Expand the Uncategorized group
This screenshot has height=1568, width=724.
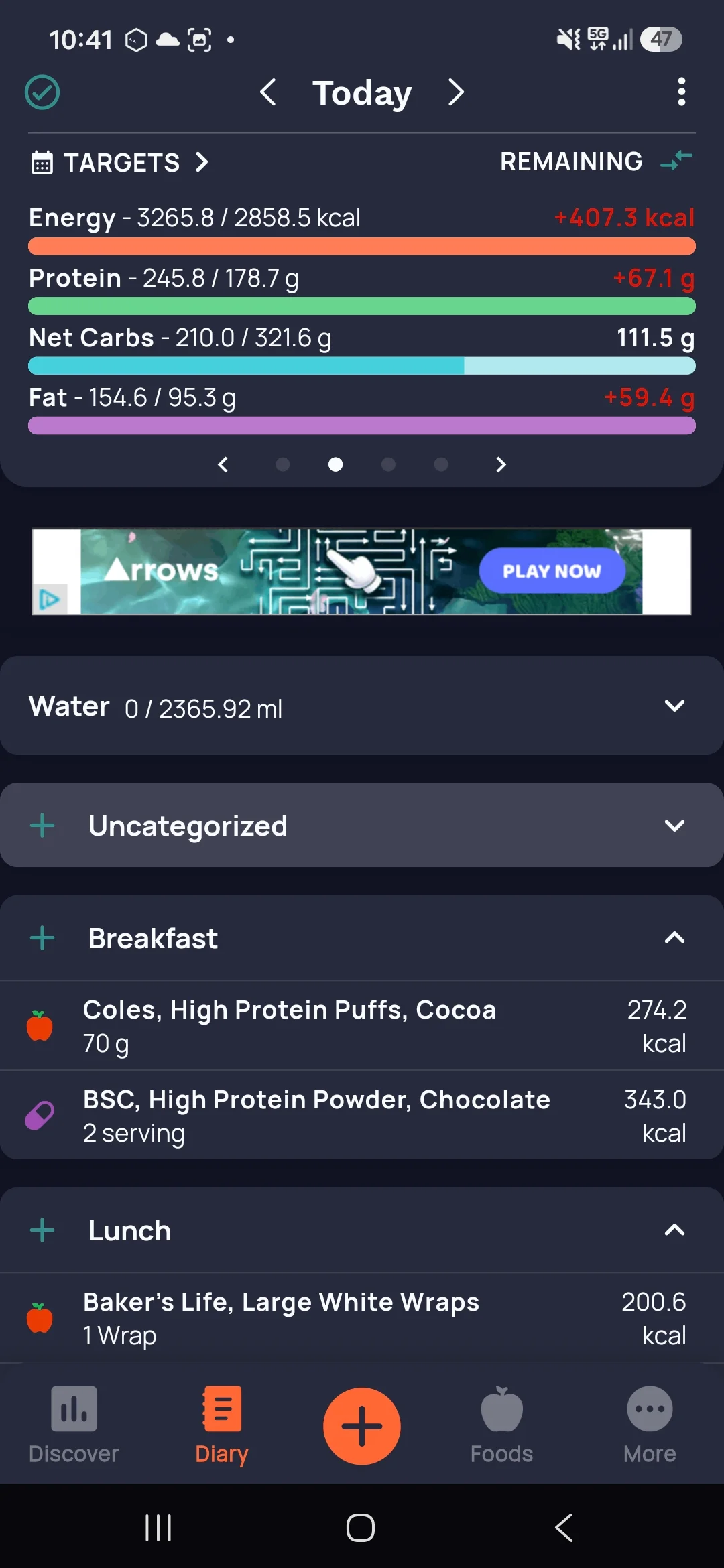(674, 826)
